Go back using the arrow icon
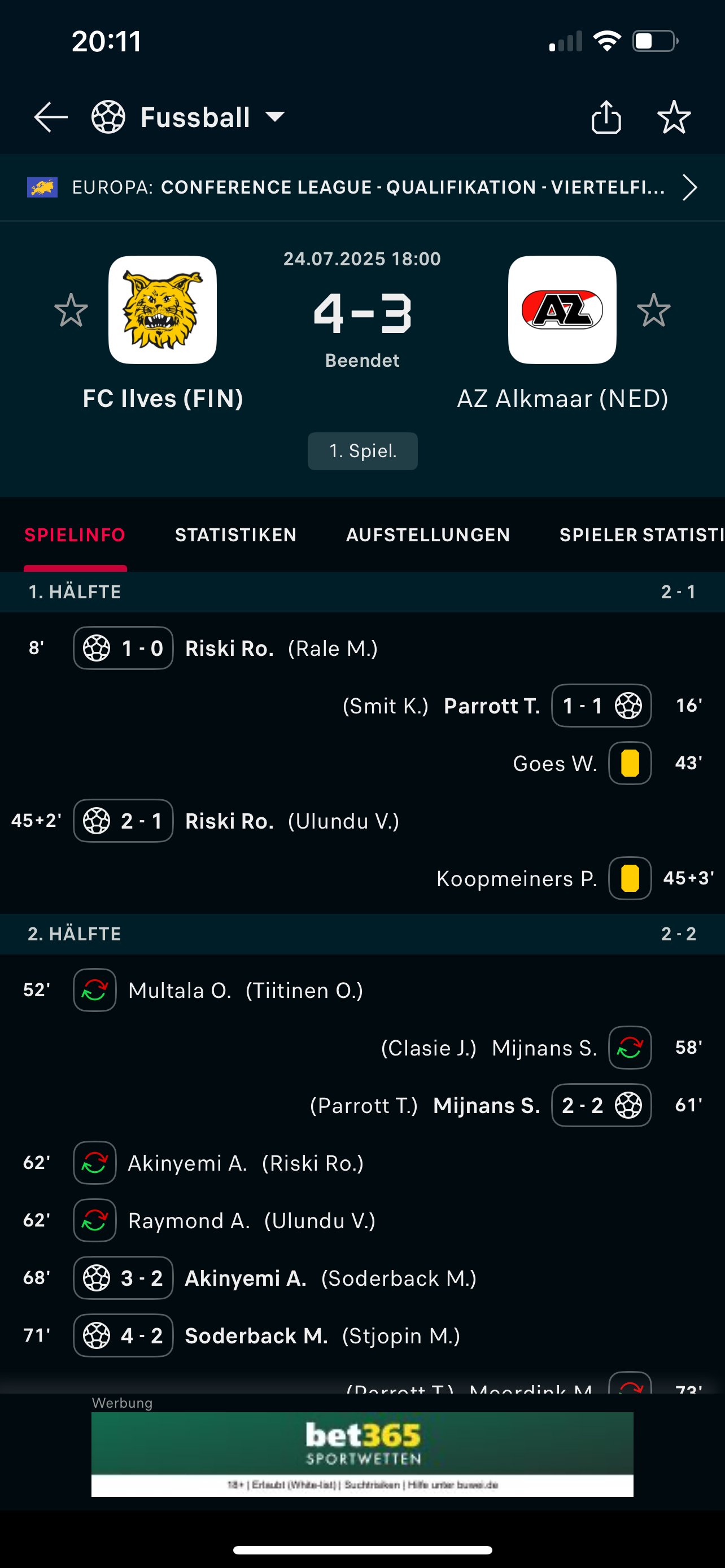This screenshot has width=725, height=1568. (50, 117)
